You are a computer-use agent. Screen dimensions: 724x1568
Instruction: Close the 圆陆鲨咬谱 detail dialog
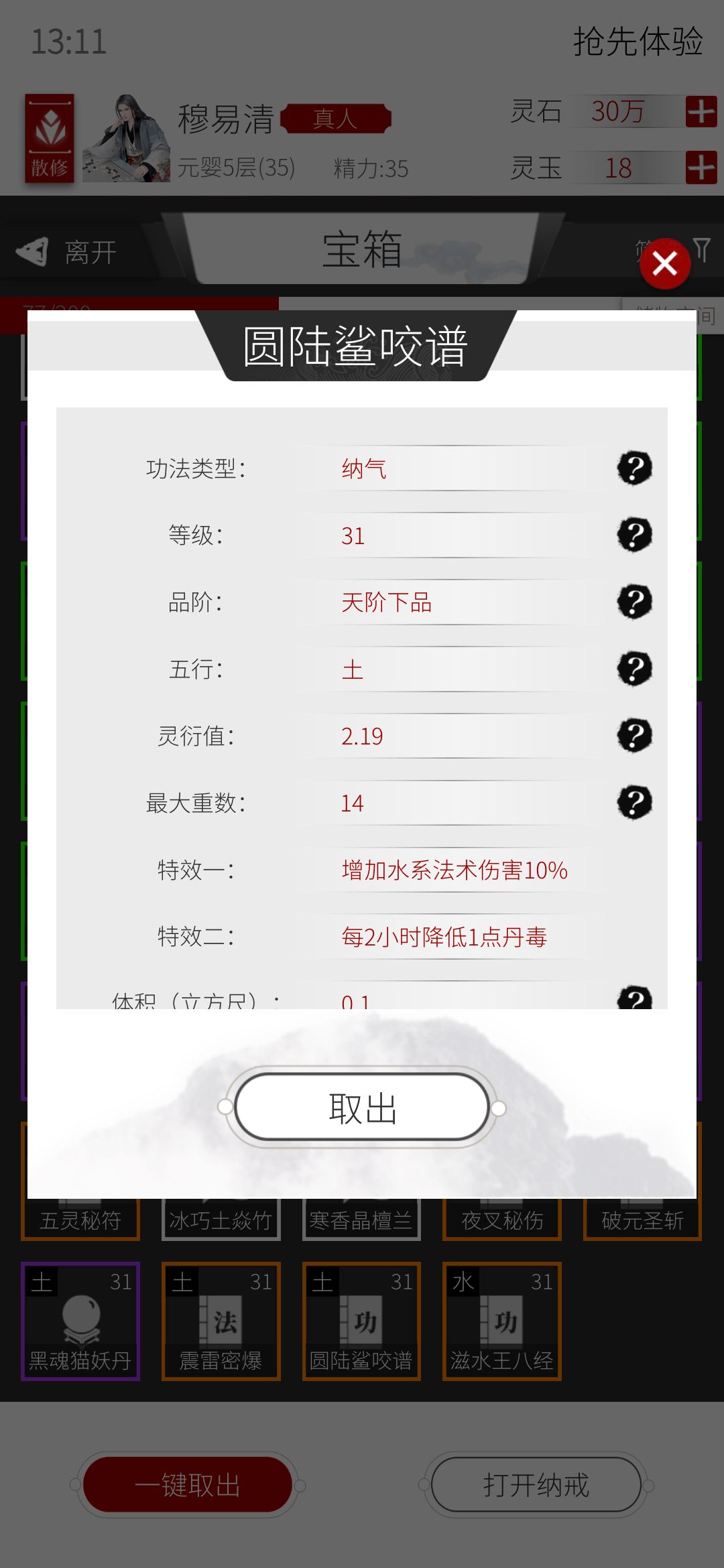click(x=664, y=264)
